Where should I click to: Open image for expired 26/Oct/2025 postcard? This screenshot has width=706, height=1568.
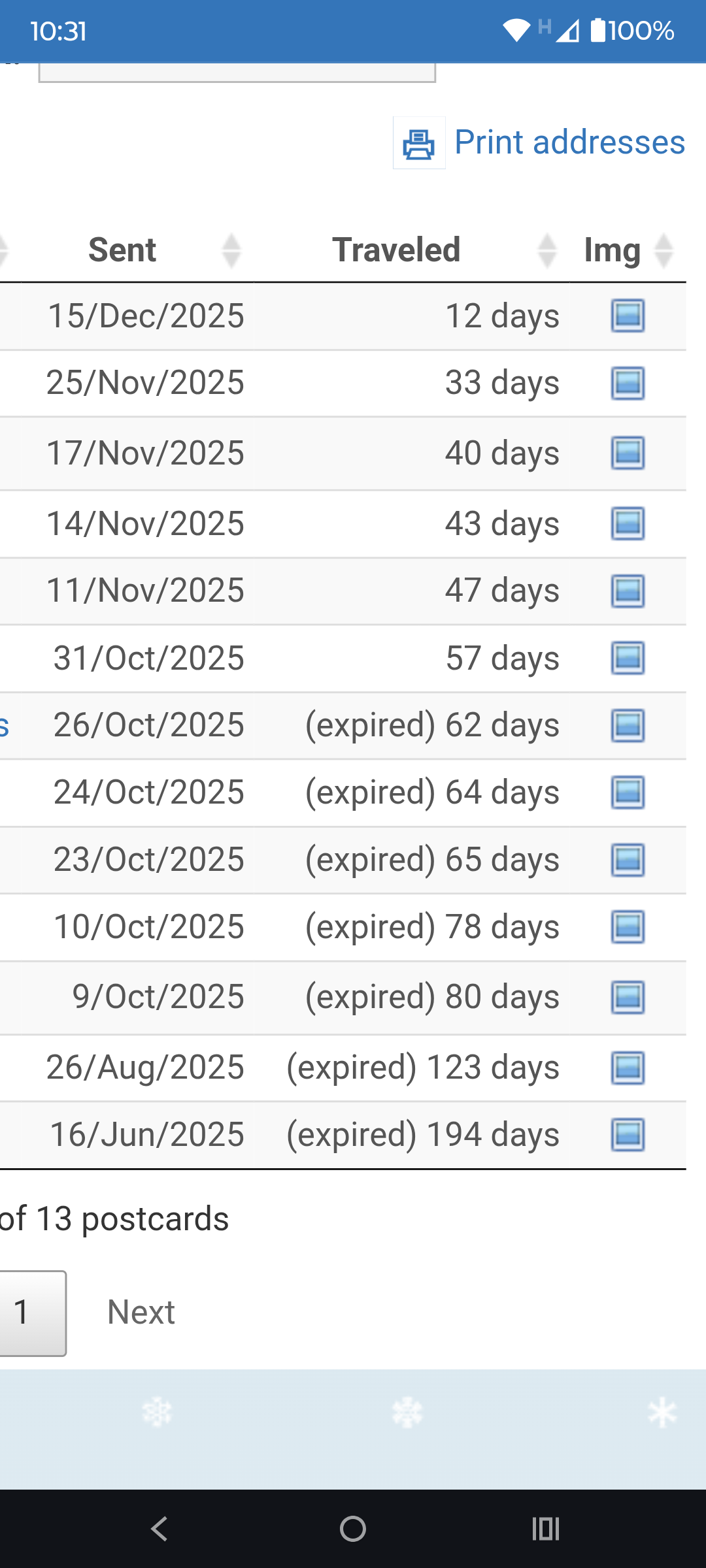coord(628,726)
